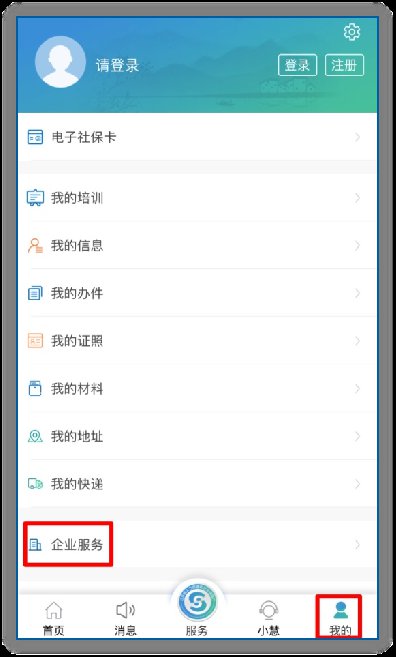Tap the 登录 login button
This screenshot has width=396, height=657.
pyautogui.click(x=297, y=65)
